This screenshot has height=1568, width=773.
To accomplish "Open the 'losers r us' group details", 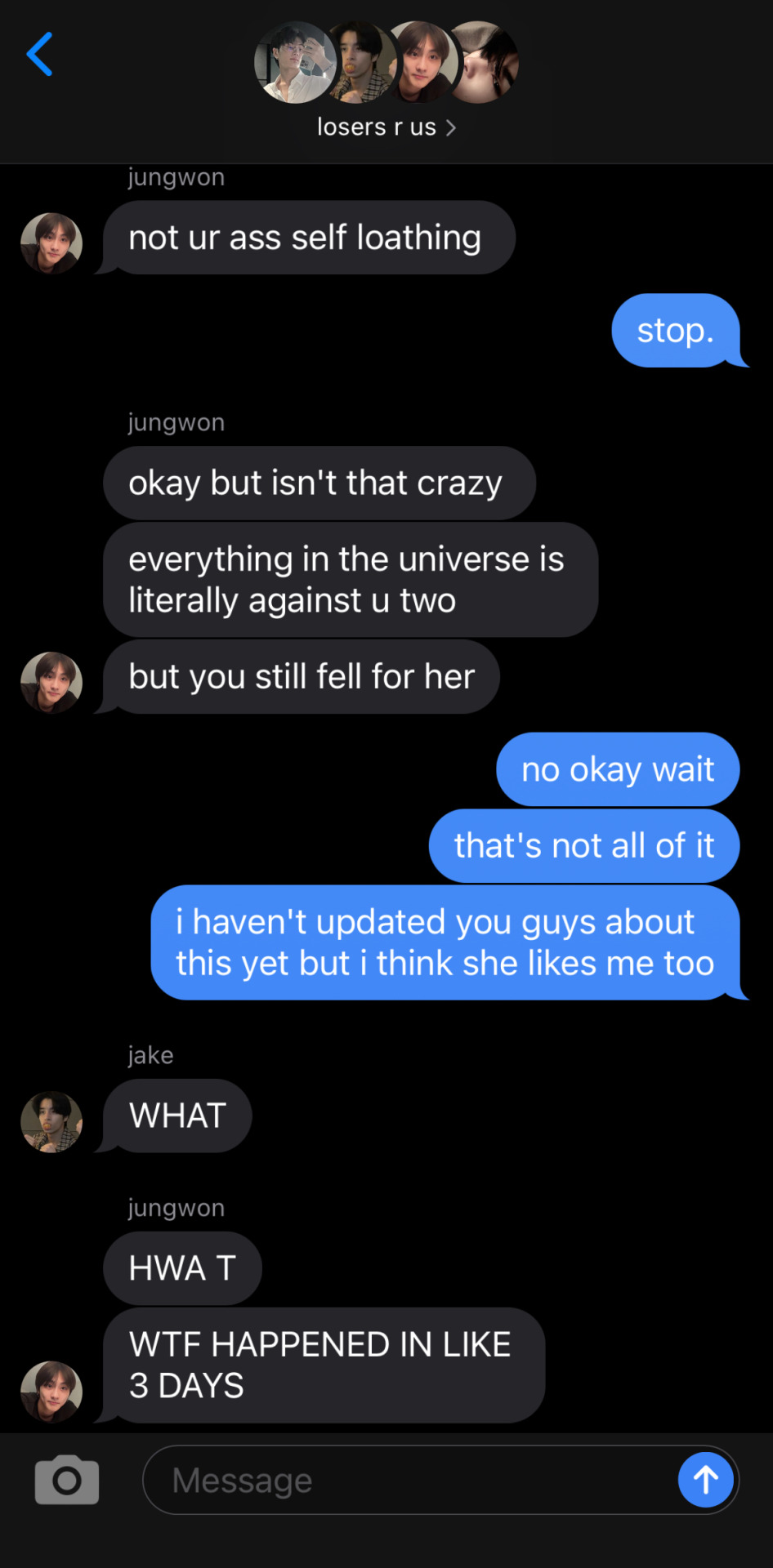I will [386, 127].
